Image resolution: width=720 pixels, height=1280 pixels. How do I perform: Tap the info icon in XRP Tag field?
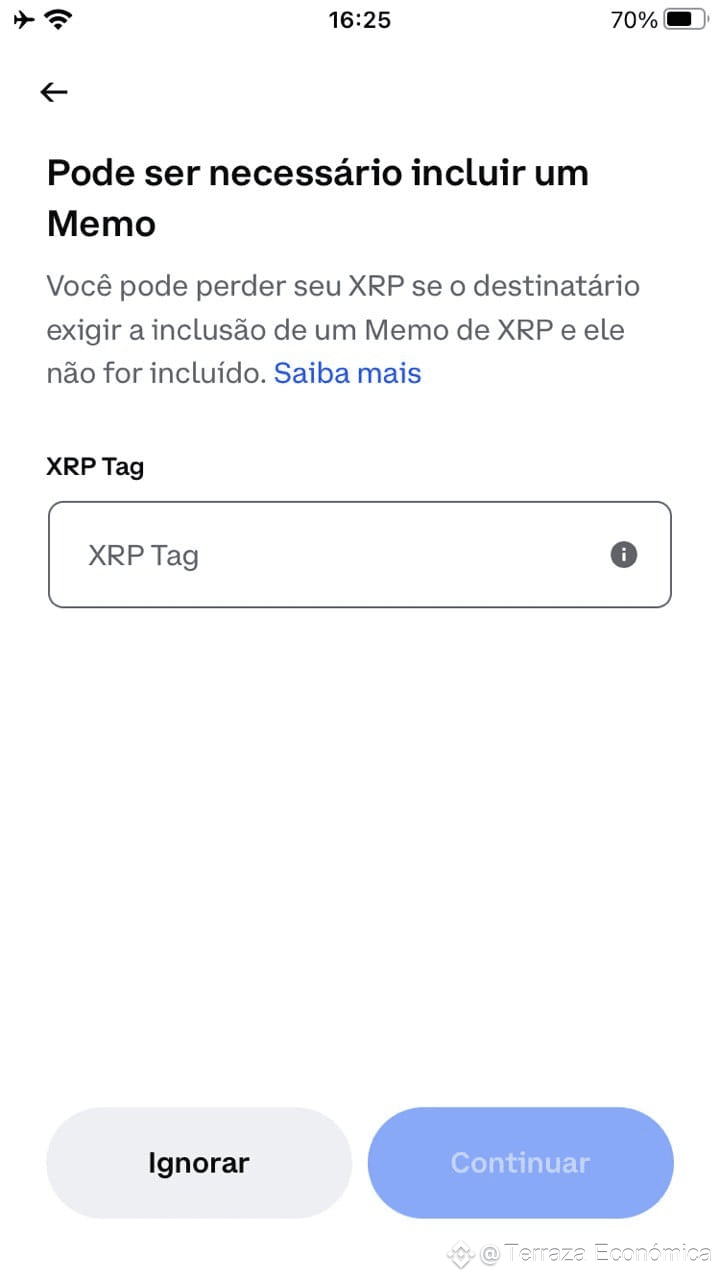tap(624, 555)
